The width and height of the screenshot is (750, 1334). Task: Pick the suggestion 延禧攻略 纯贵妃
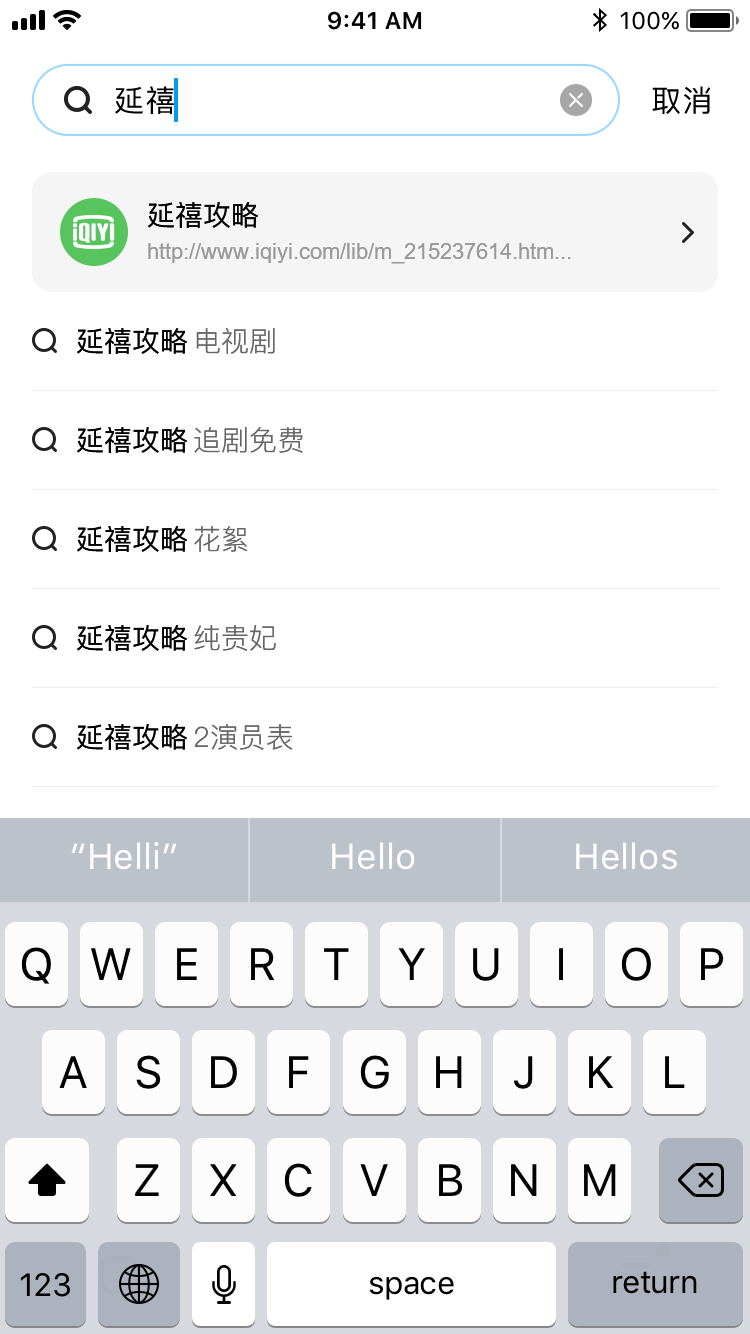coord(375,638)
